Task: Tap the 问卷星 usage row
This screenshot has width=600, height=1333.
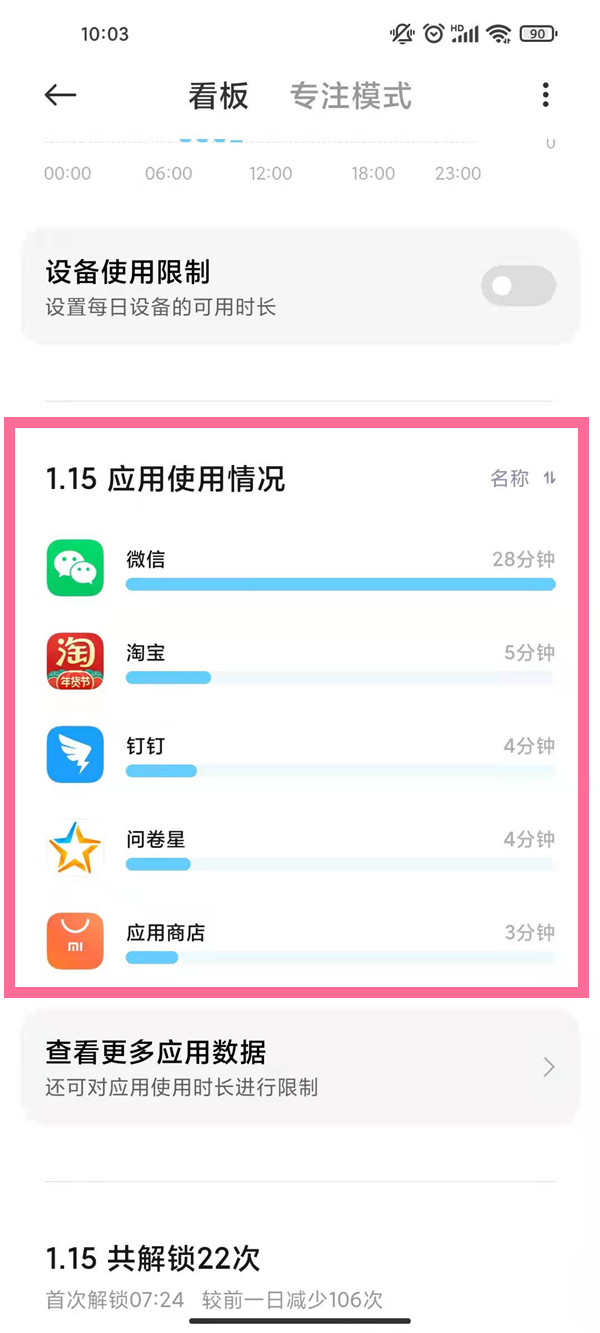Action: 300,847
